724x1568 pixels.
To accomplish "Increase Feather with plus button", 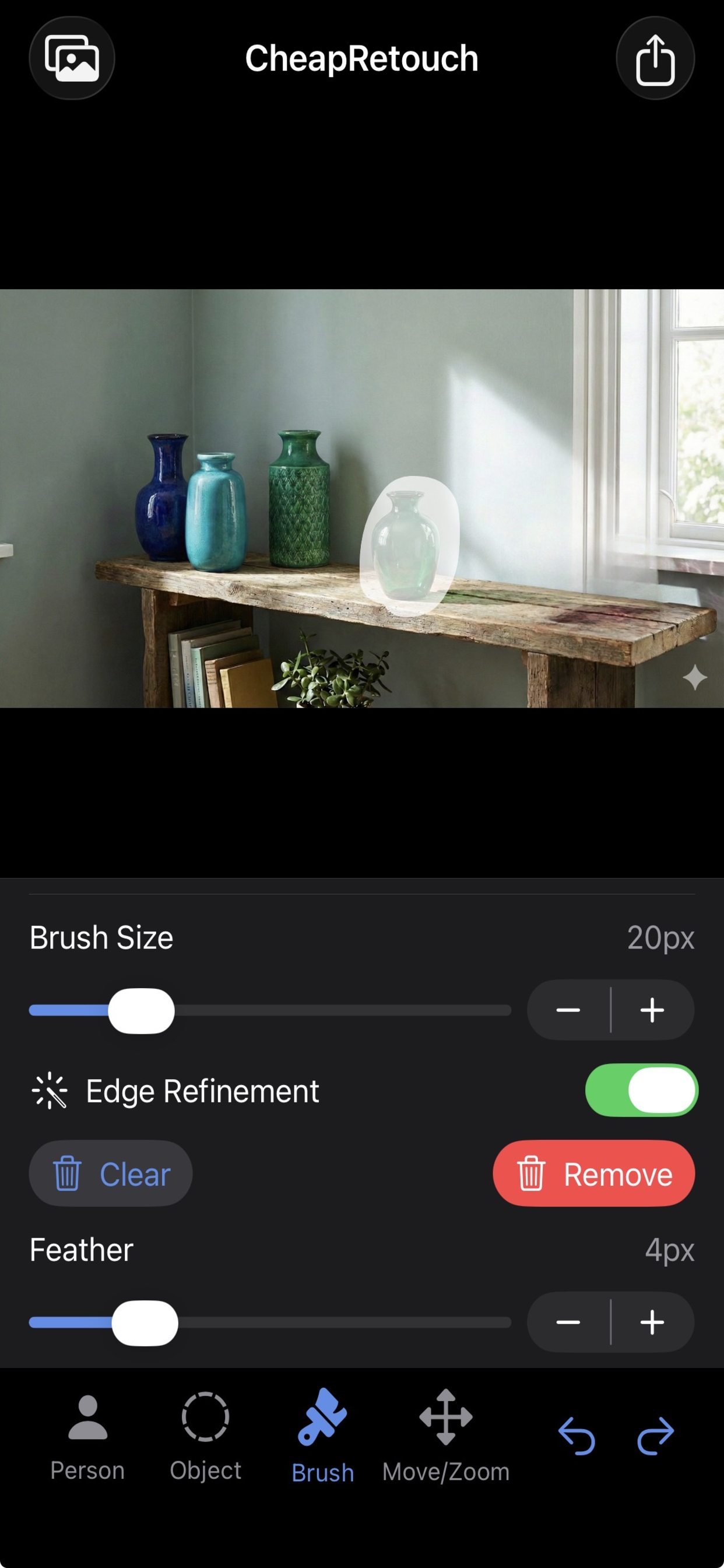I will coord(652,1322).
